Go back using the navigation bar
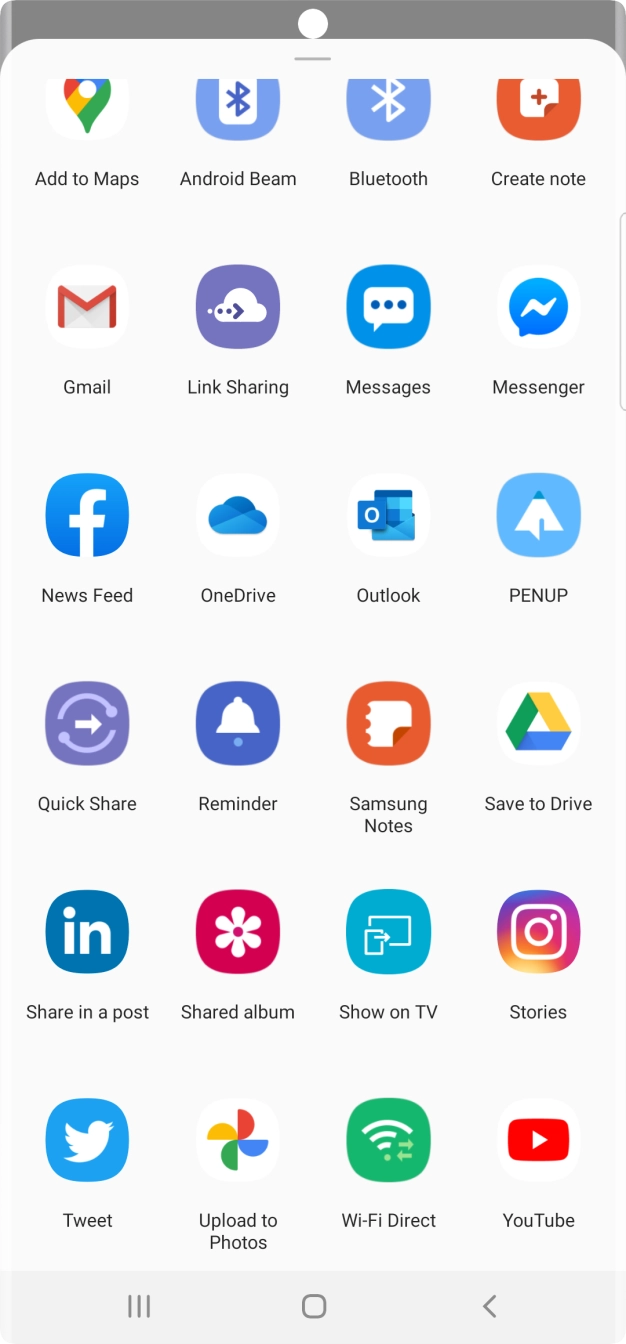The image size is (626, 1344). (x=489, y=1305)
